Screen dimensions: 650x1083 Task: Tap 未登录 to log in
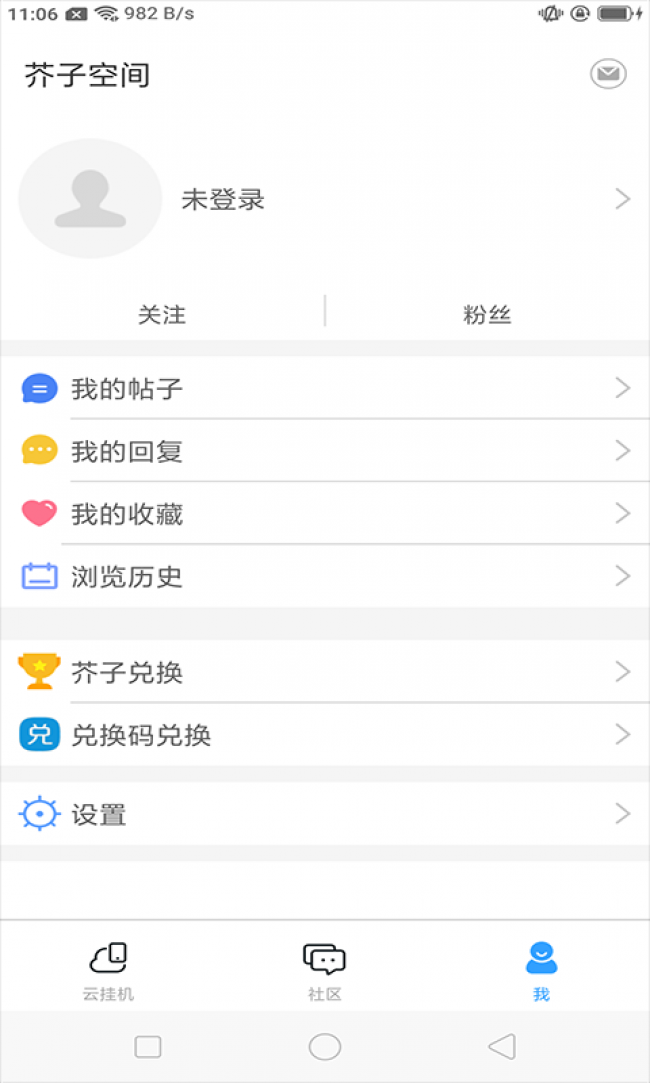(x=223, y=199)
